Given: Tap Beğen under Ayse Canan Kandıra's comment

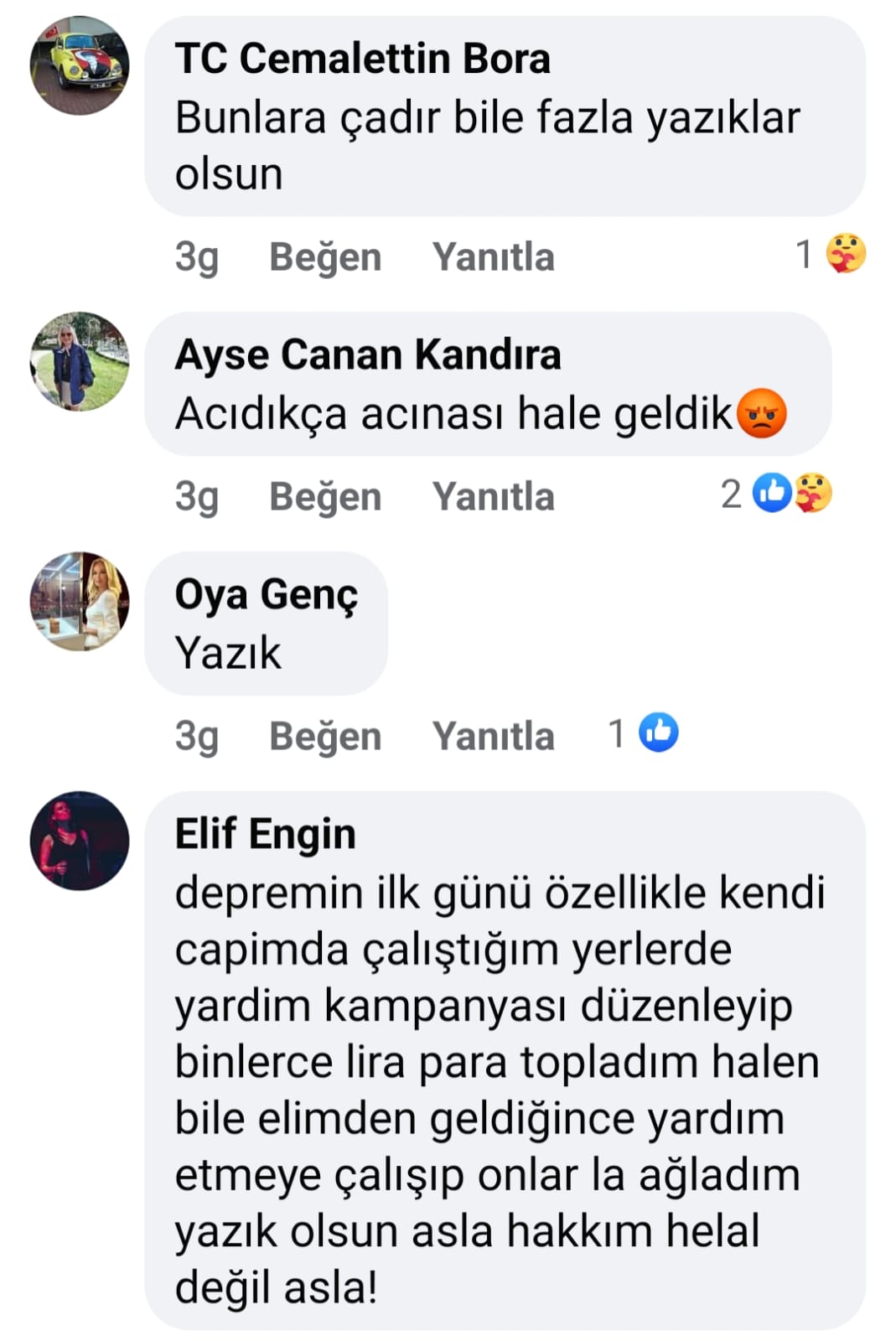Looking at the screenshot, I should point(324,496).
